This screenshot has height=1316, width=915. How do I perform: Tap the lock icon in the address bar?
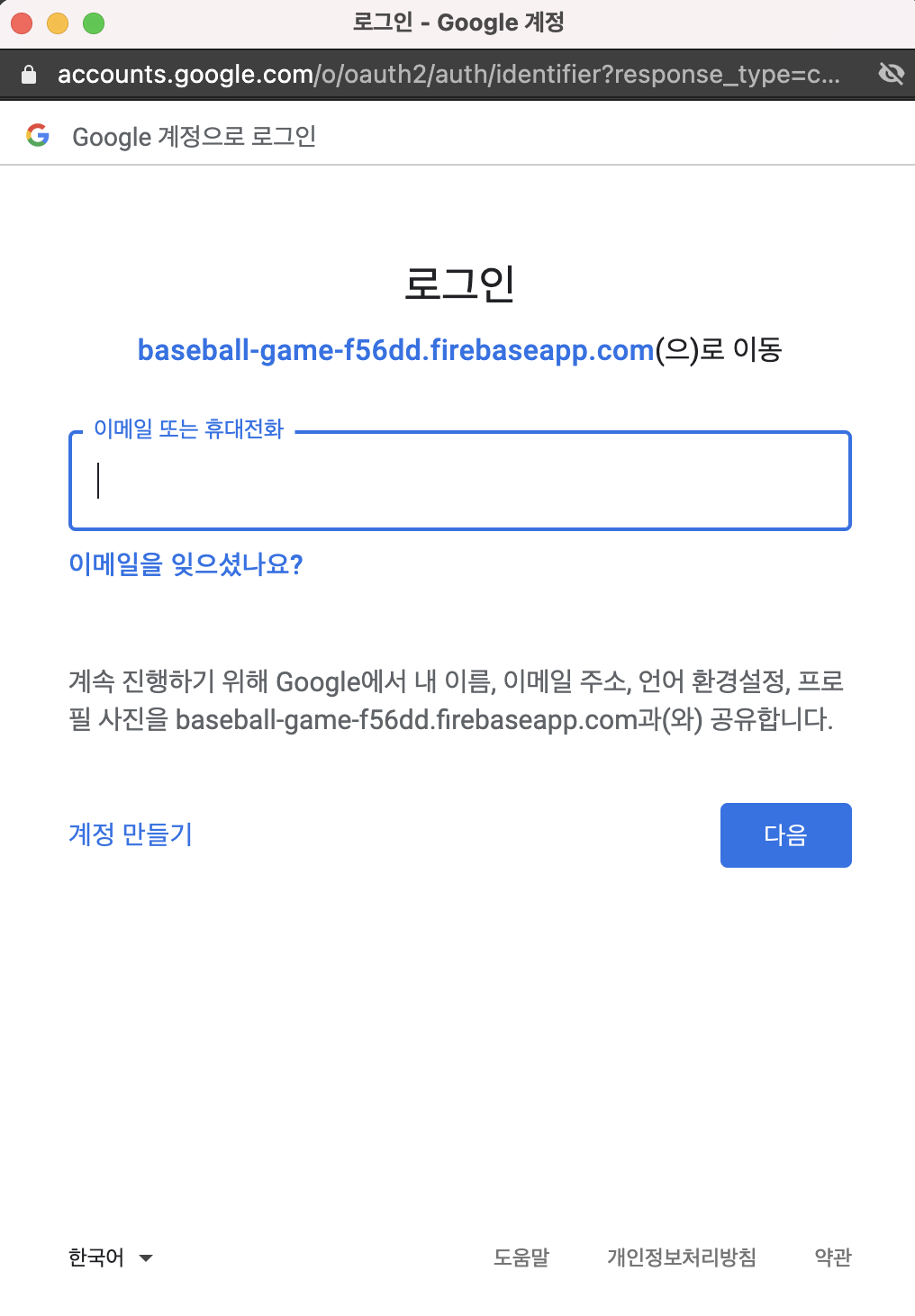point(29,75)
